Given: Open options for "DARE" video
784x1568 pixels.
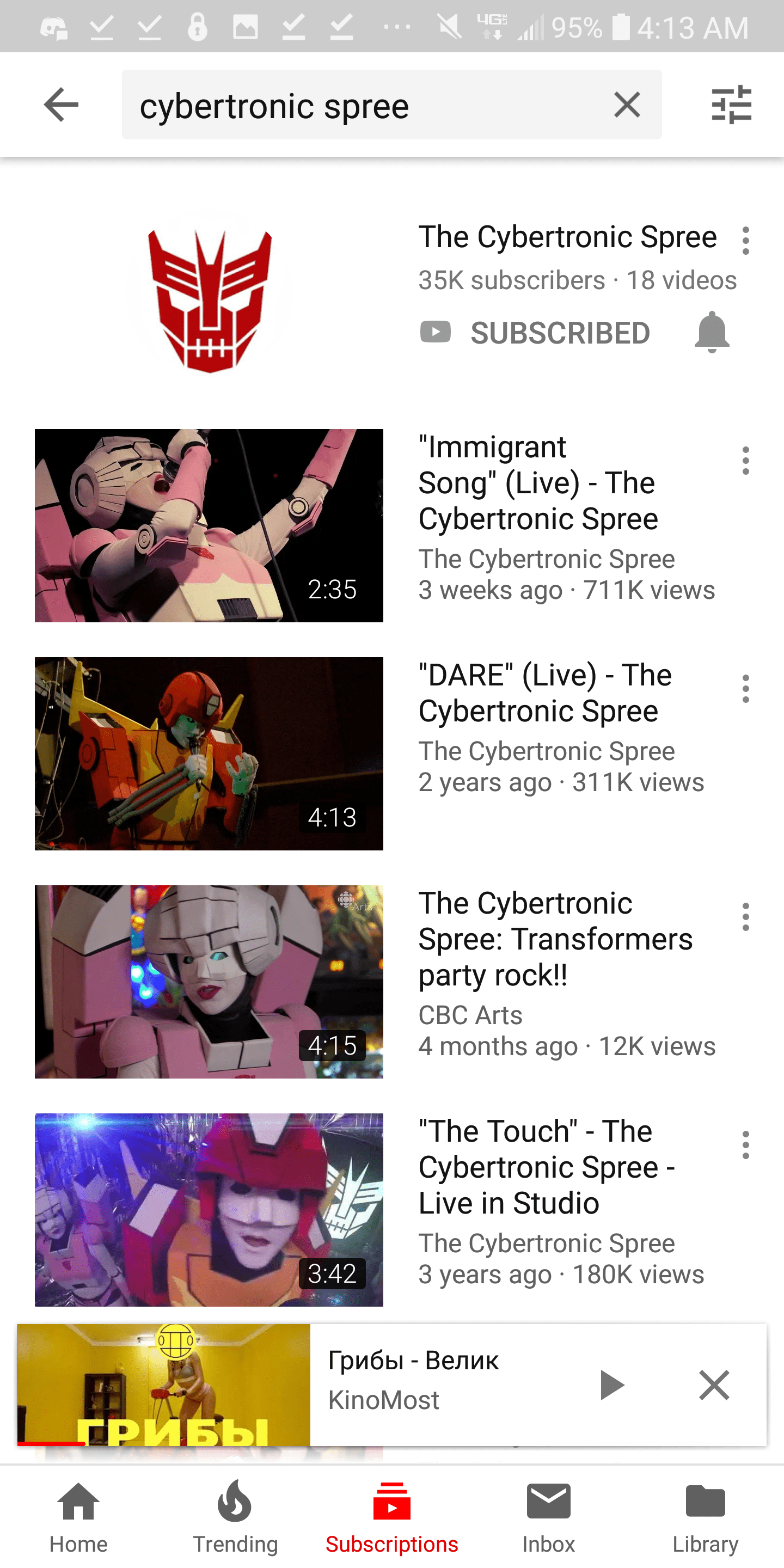Looking at the screenshot, I should coord(745,689).
